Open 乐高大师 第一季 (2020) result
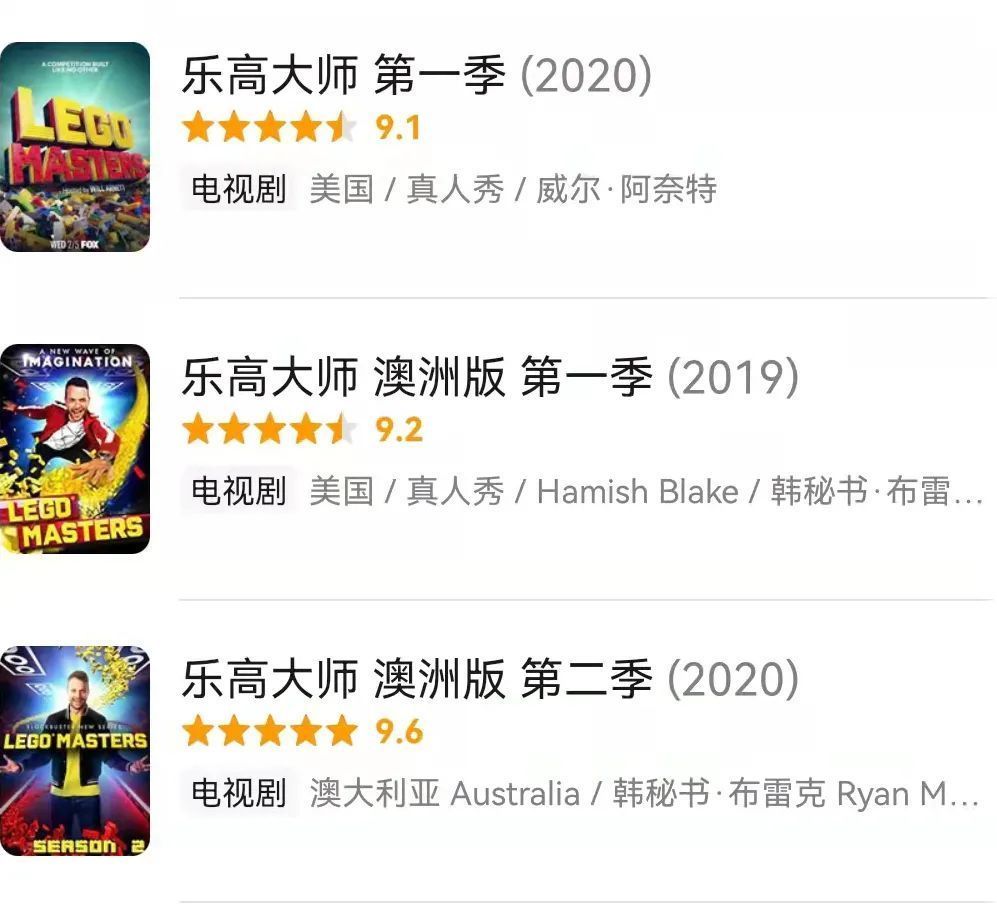Image resolution: width=997 pixels, height=904 pixels. pos(416,77)
